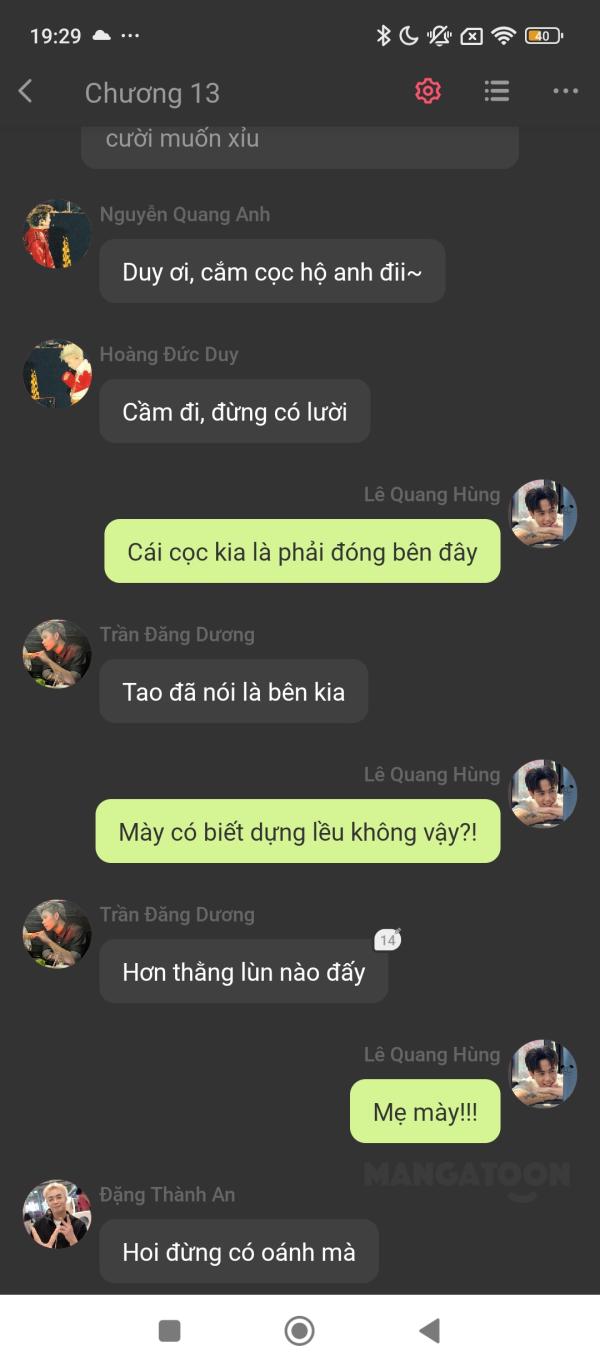600x1367 pixels.
Task: Tap the system back triangle
Action: click(x=429, y=1331)
